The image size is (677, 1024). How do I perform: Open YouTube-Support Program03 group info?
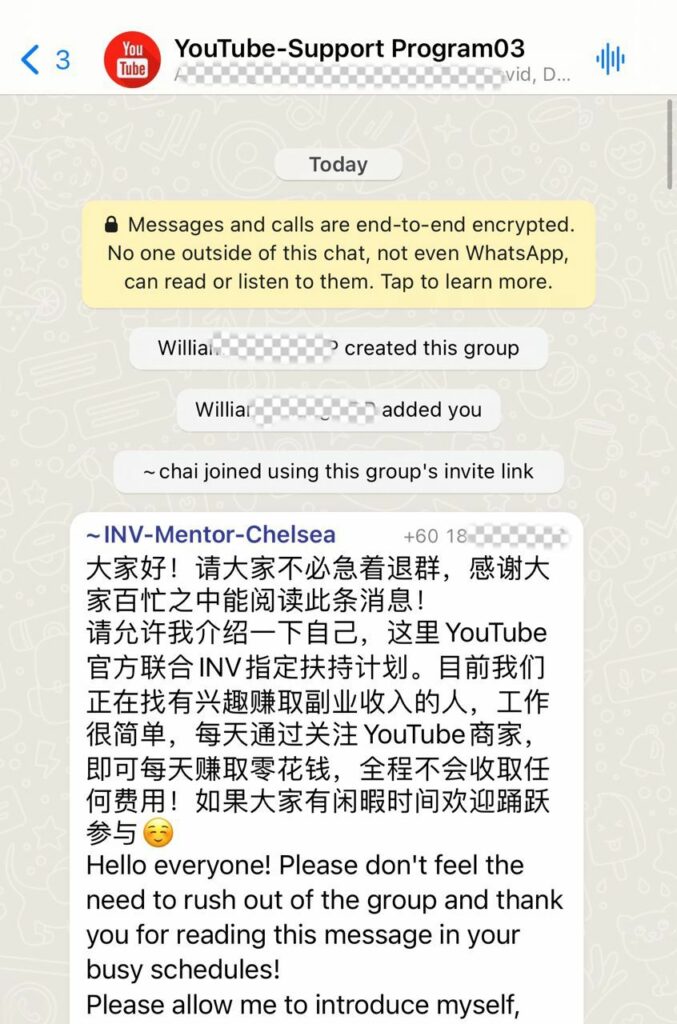pyautogui.click(x=349, y=49)
